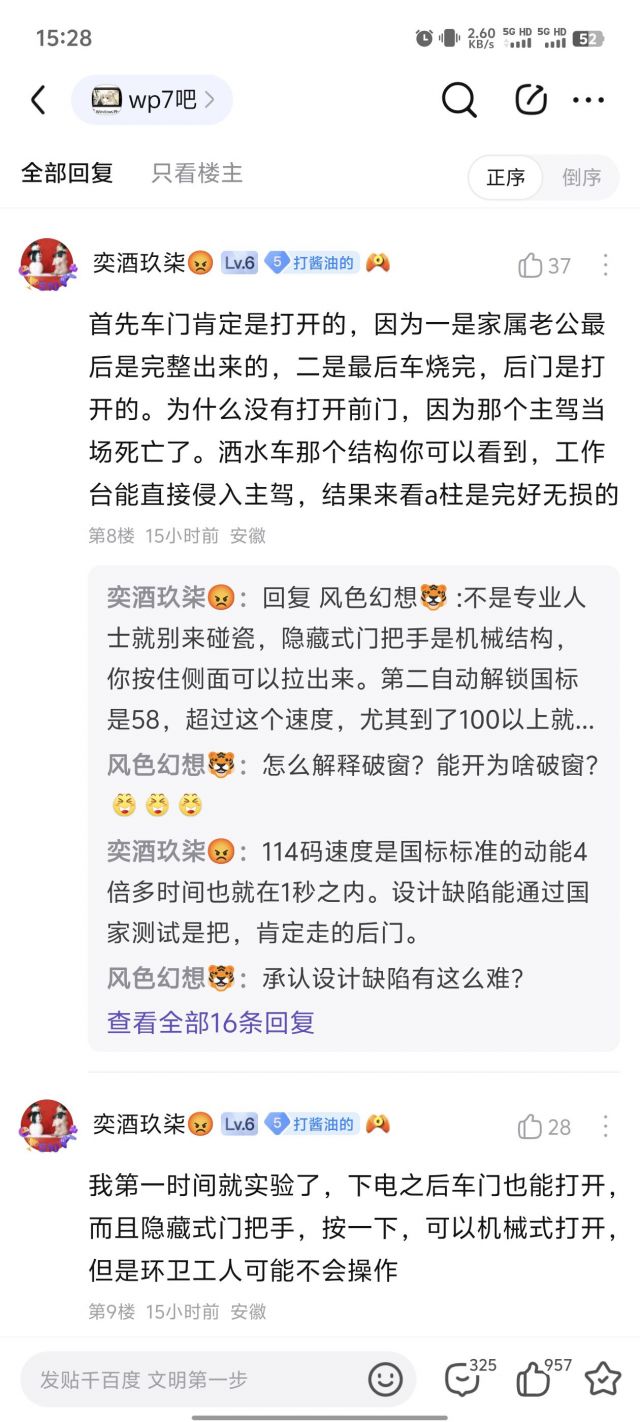Open search in the top bar
Viewport: 640px width, 1422px height.
459,100
